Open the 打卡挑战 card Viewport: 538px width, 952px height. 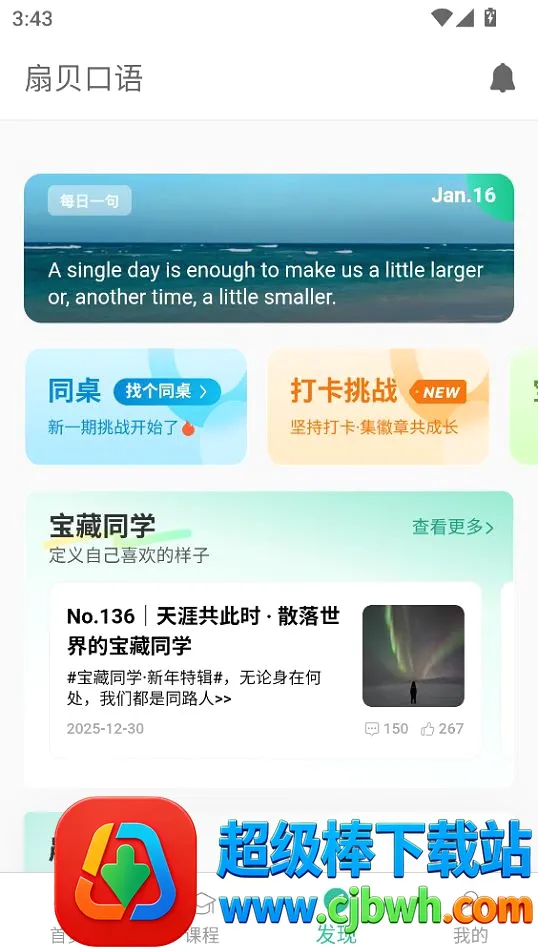tap(378, 406)
